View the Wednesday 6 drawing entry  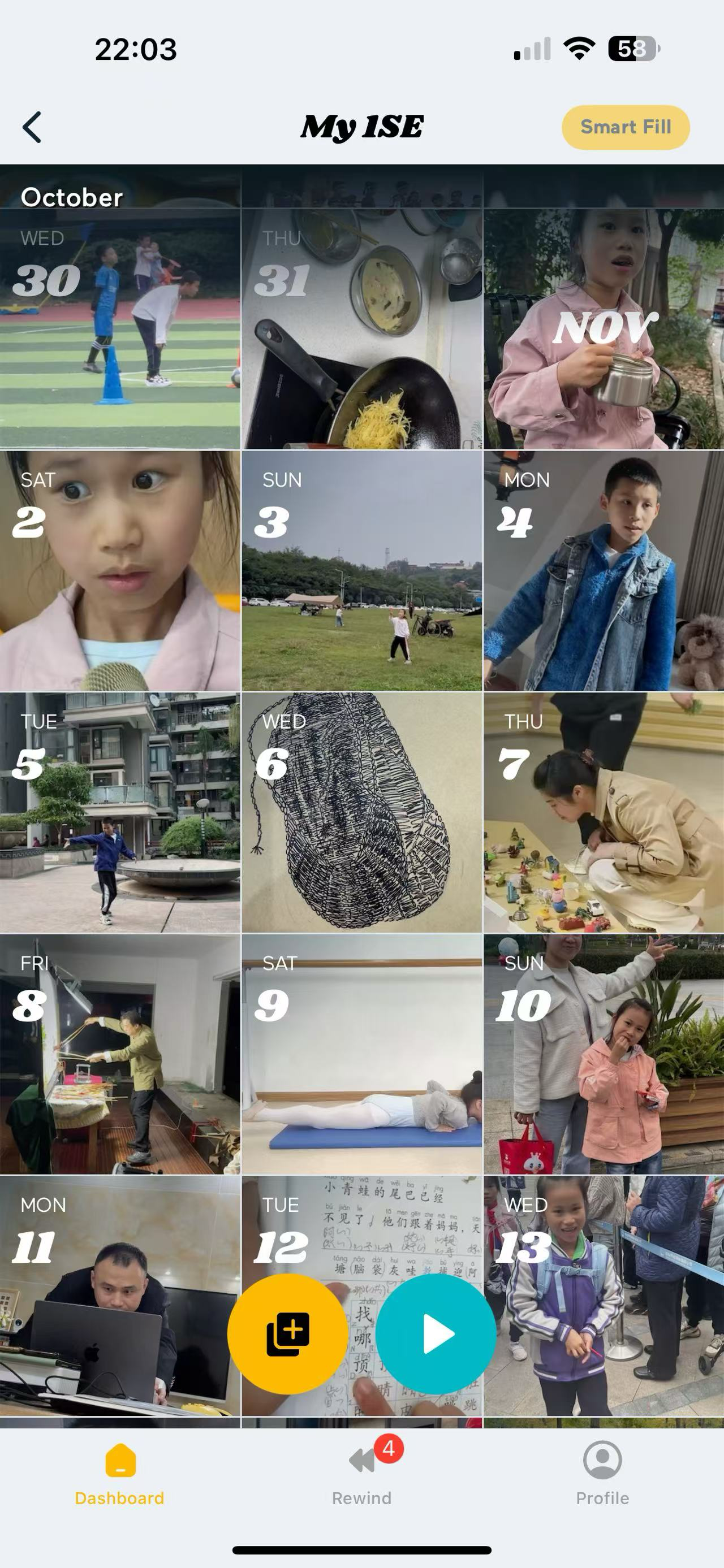click(x=361, y=812)
